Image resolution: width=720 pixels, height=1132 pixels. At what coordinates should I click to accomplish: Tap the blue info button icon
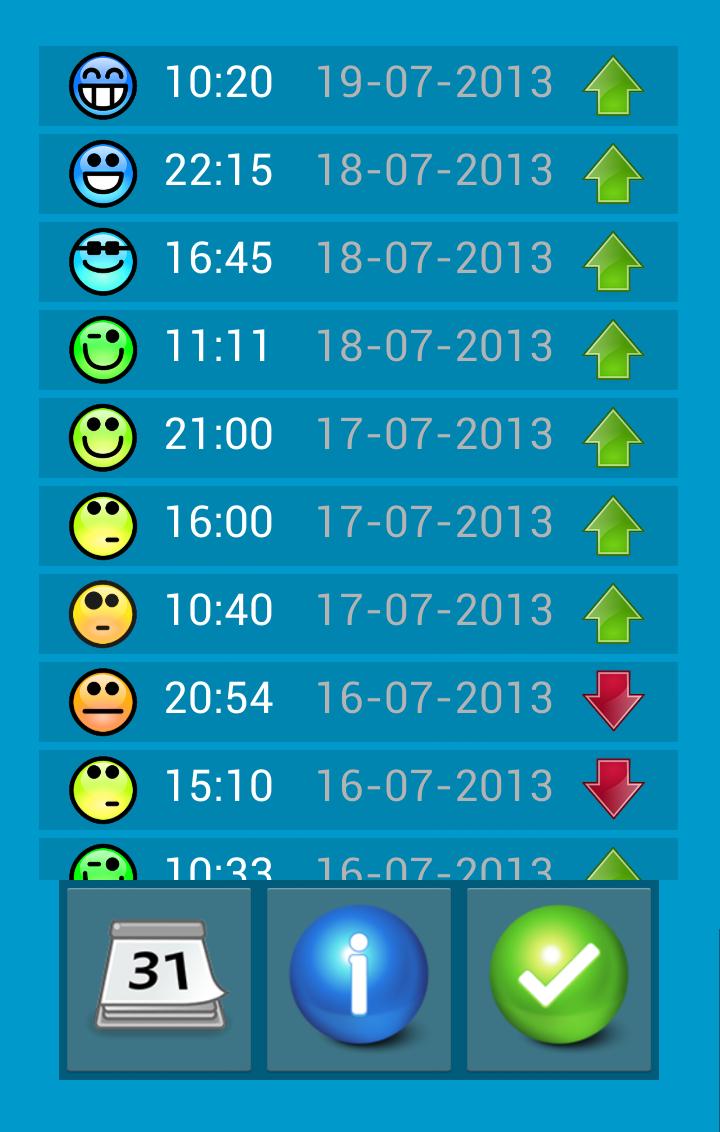[x=359, y=977]
